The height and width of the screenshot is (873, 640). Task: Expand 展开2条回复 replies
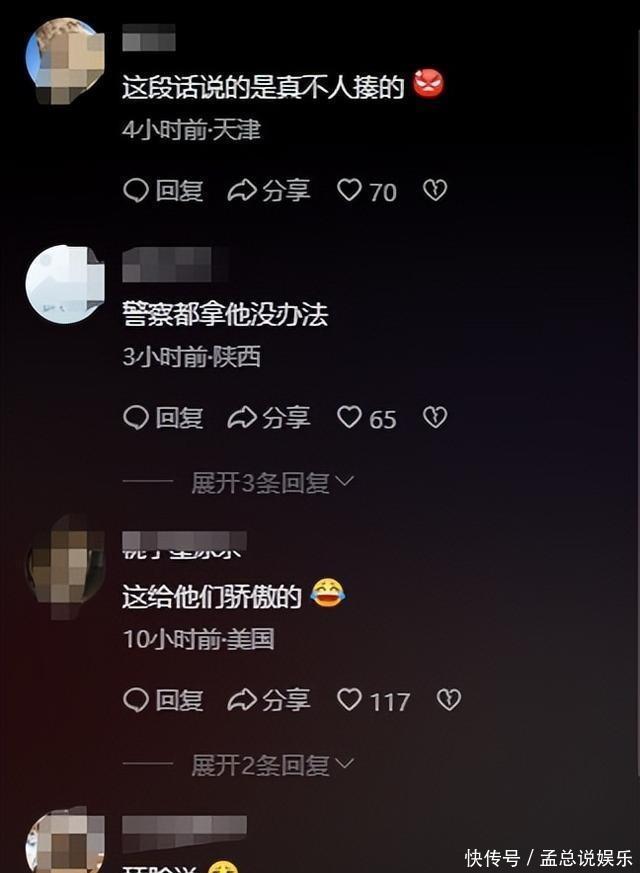pyautogui.click(x=272, y=766)
